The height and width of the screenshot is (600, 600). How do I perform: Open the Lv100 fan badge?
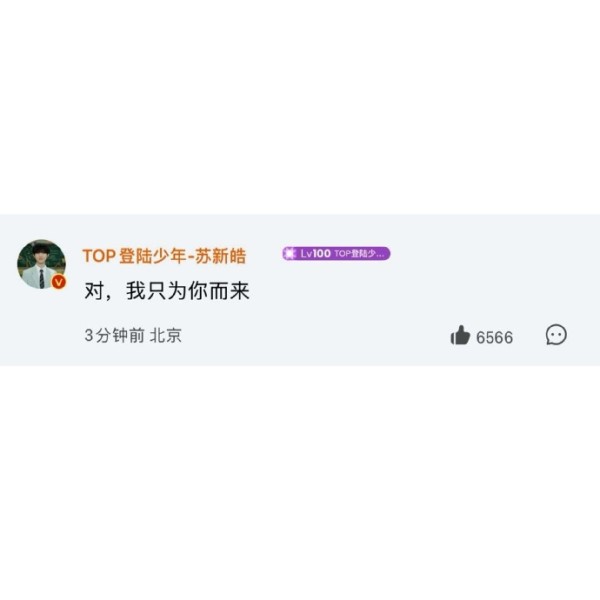point(336,254)
